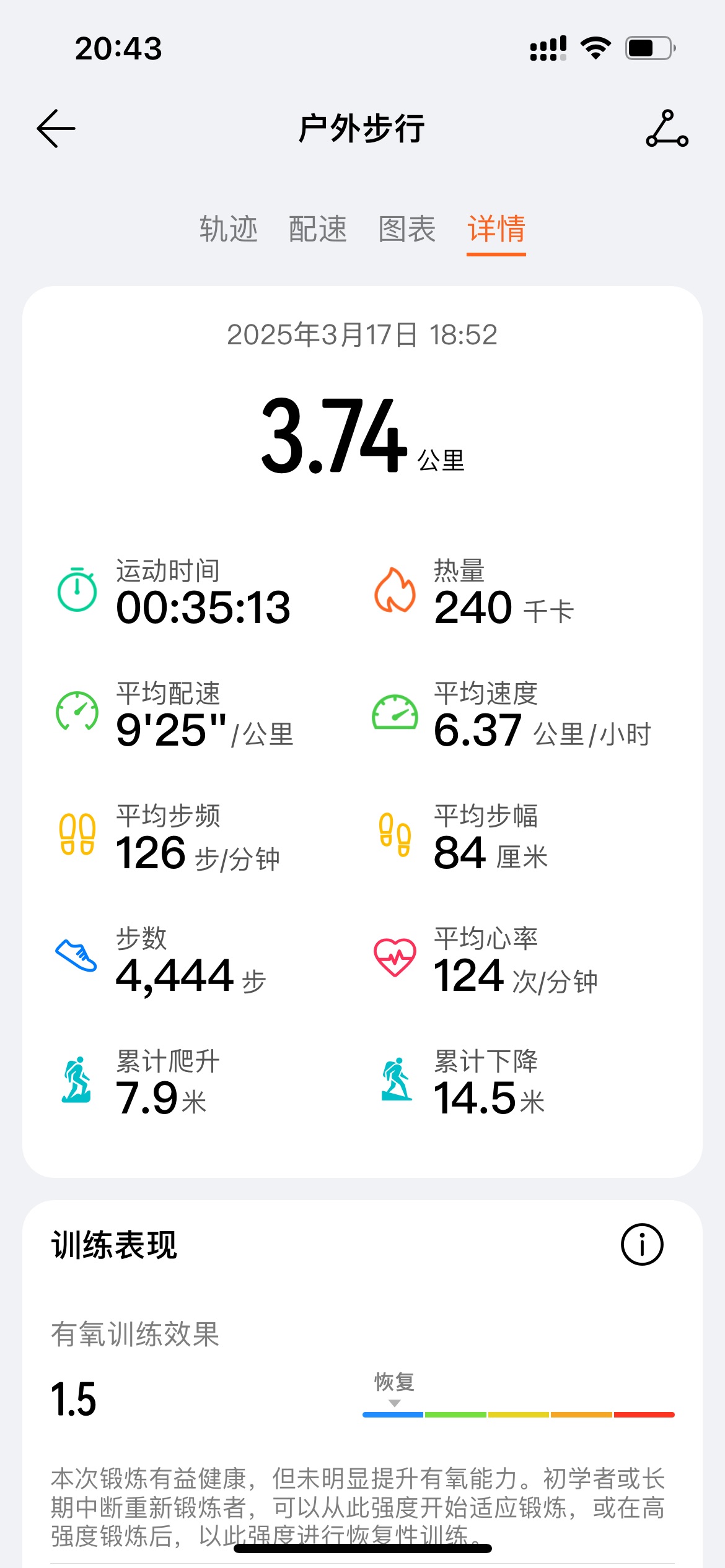
Task: Open the 训练表现 info icon
Action: [642, 1245]
